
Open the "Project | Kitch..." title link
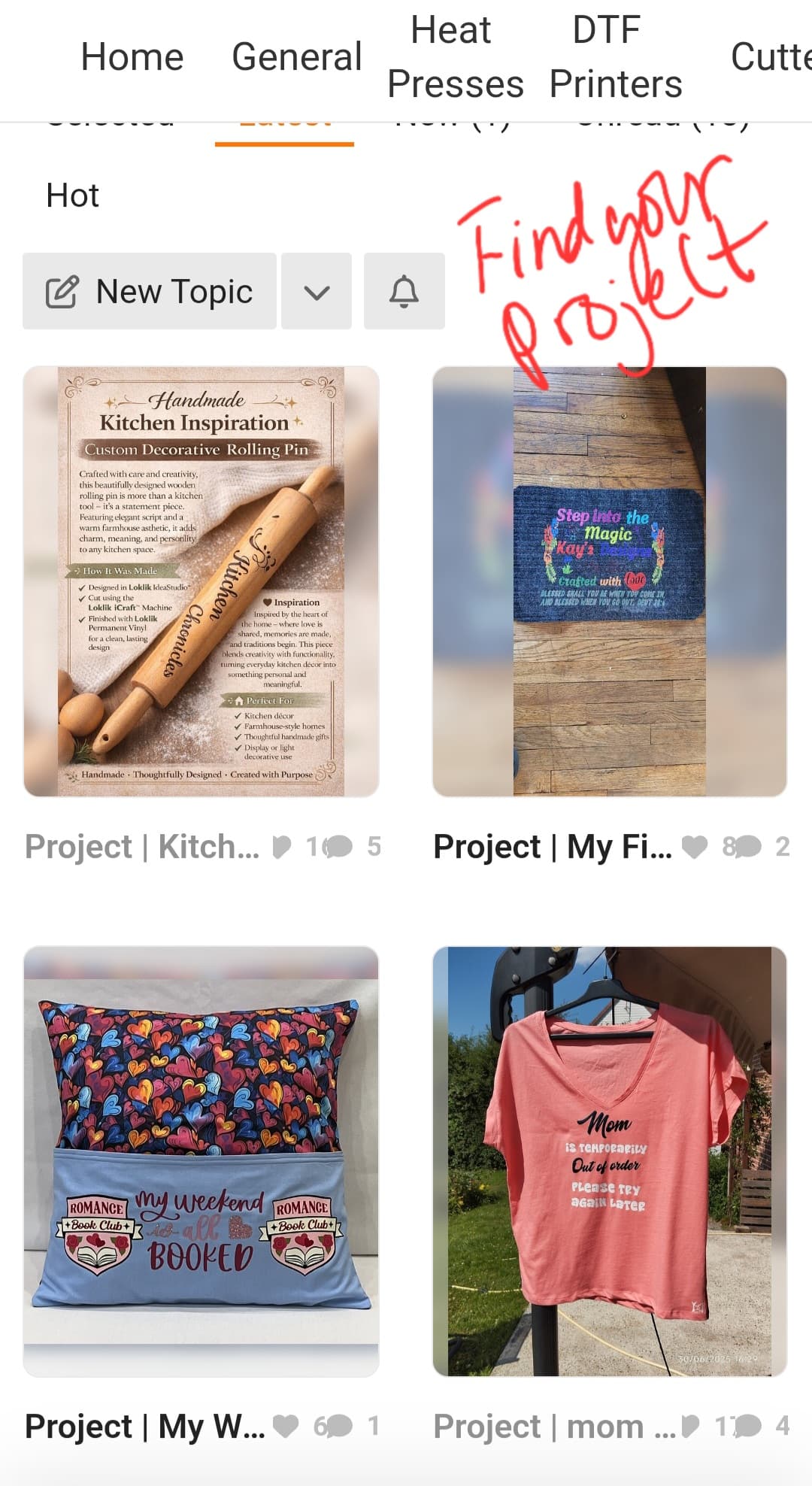(142, 848)
